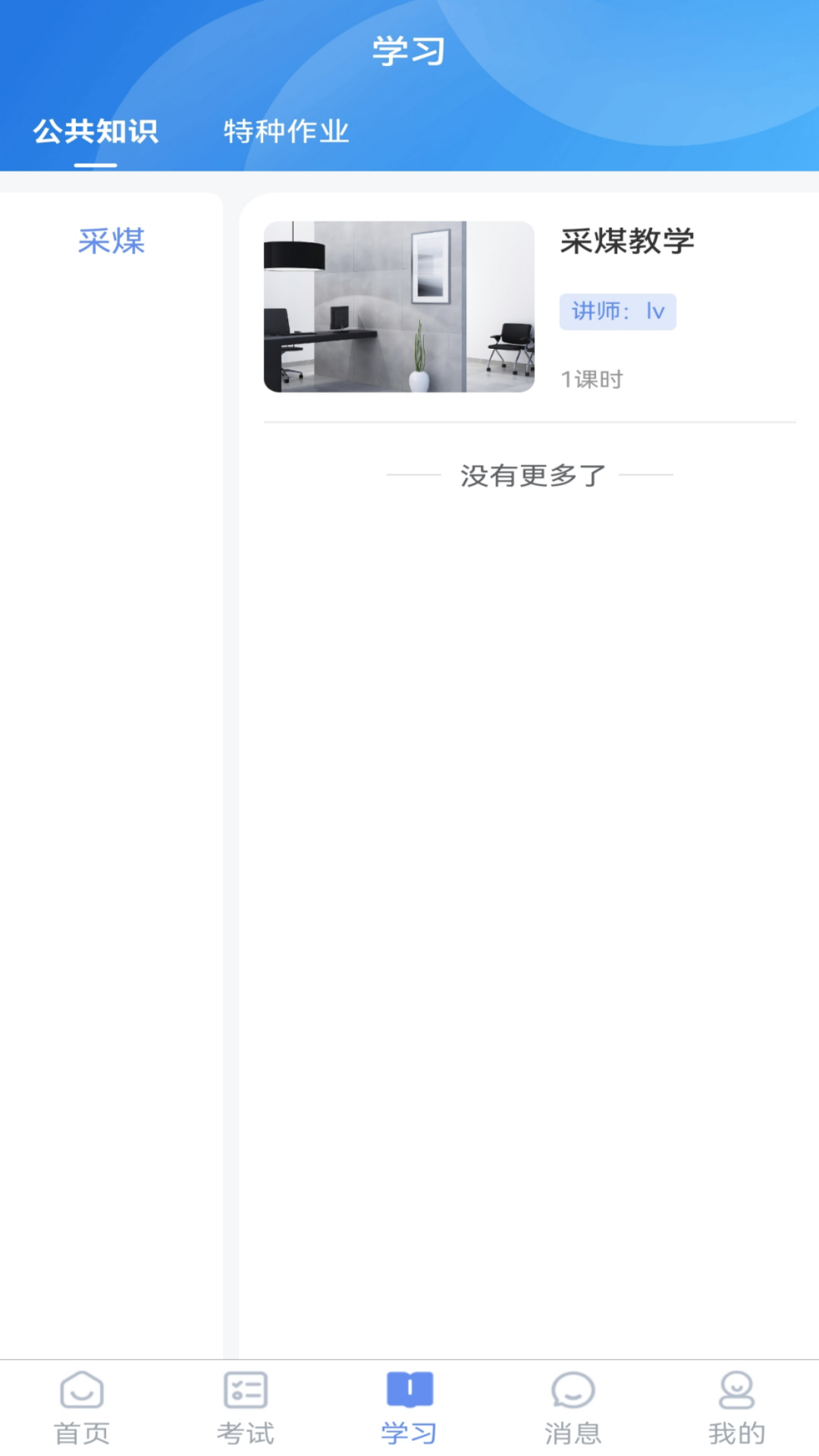Tap the 学习 bottom tab
Viewport: 819px width, 1456px height.
[x=409, y=1407]
